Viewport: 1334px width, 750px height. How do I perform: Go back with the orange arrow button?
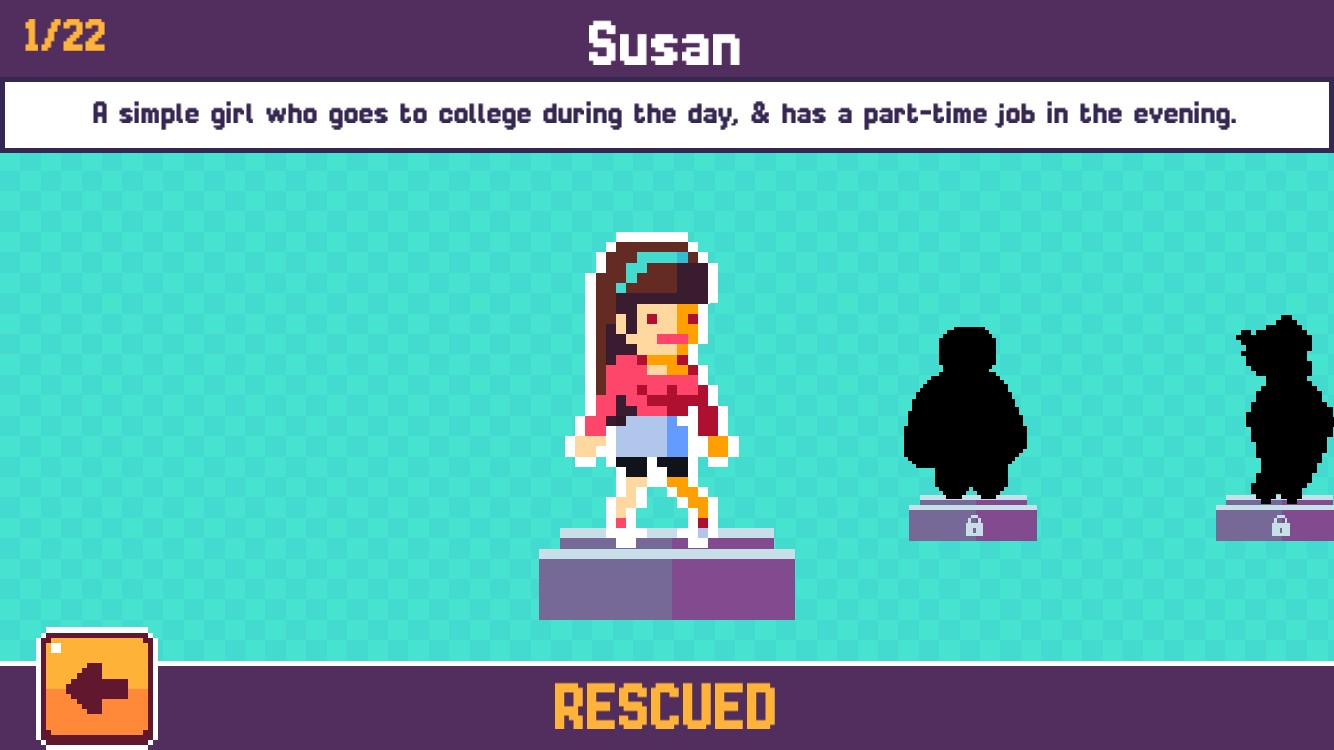(97, 688)
